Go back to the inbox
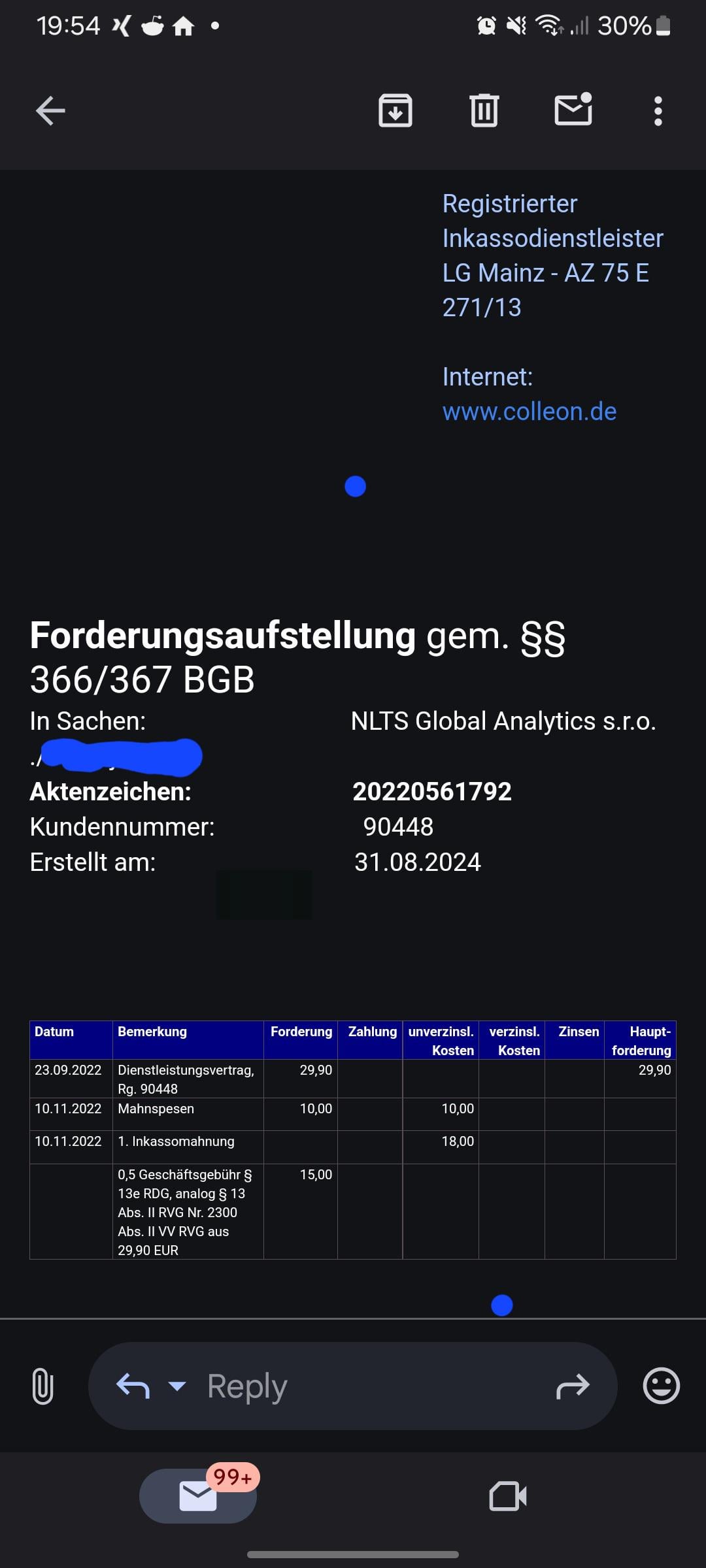 [x=50, y=110]
